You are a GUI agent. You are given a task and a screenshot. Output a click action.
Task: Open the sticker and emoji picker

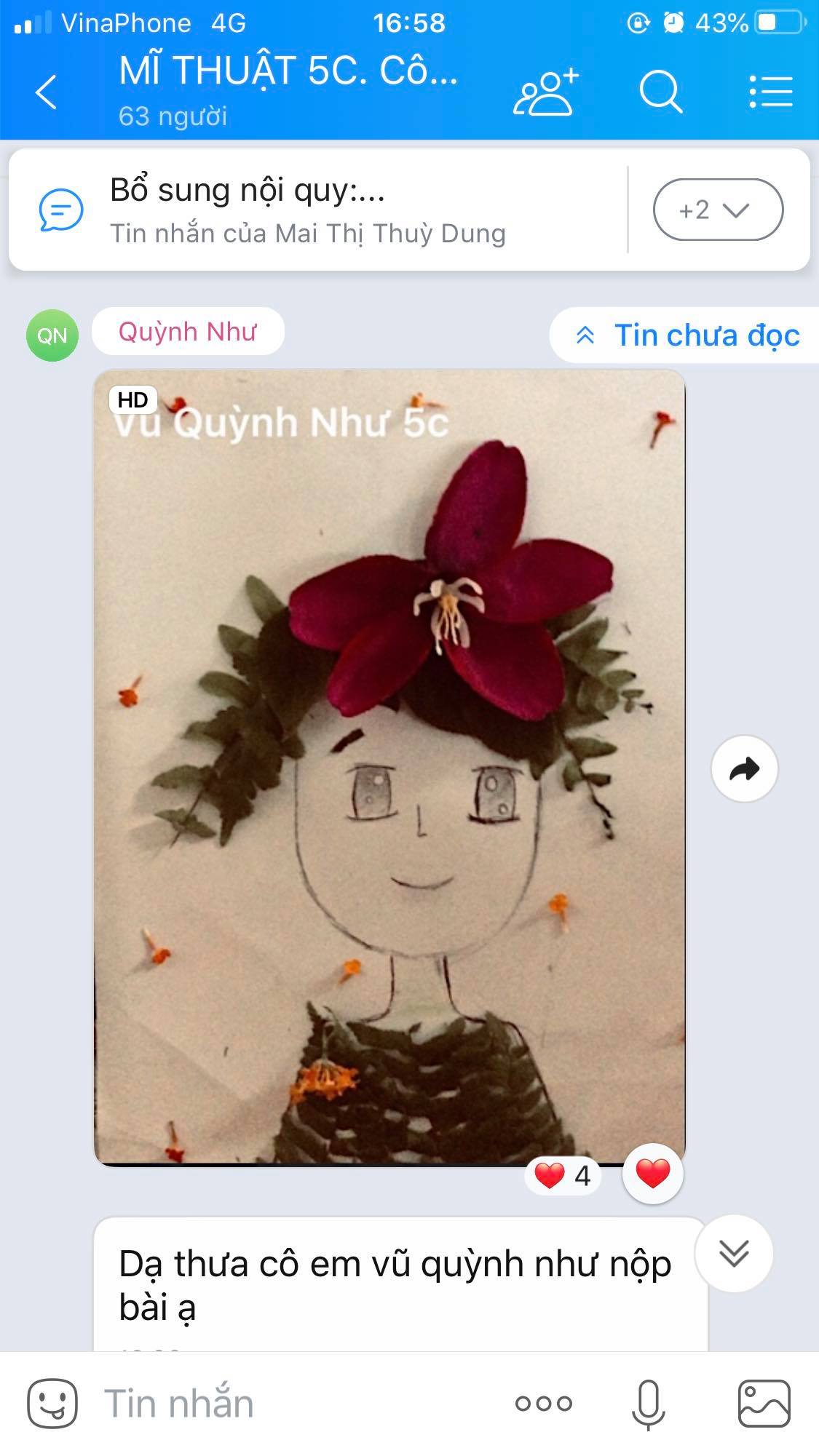point(52,1403)
